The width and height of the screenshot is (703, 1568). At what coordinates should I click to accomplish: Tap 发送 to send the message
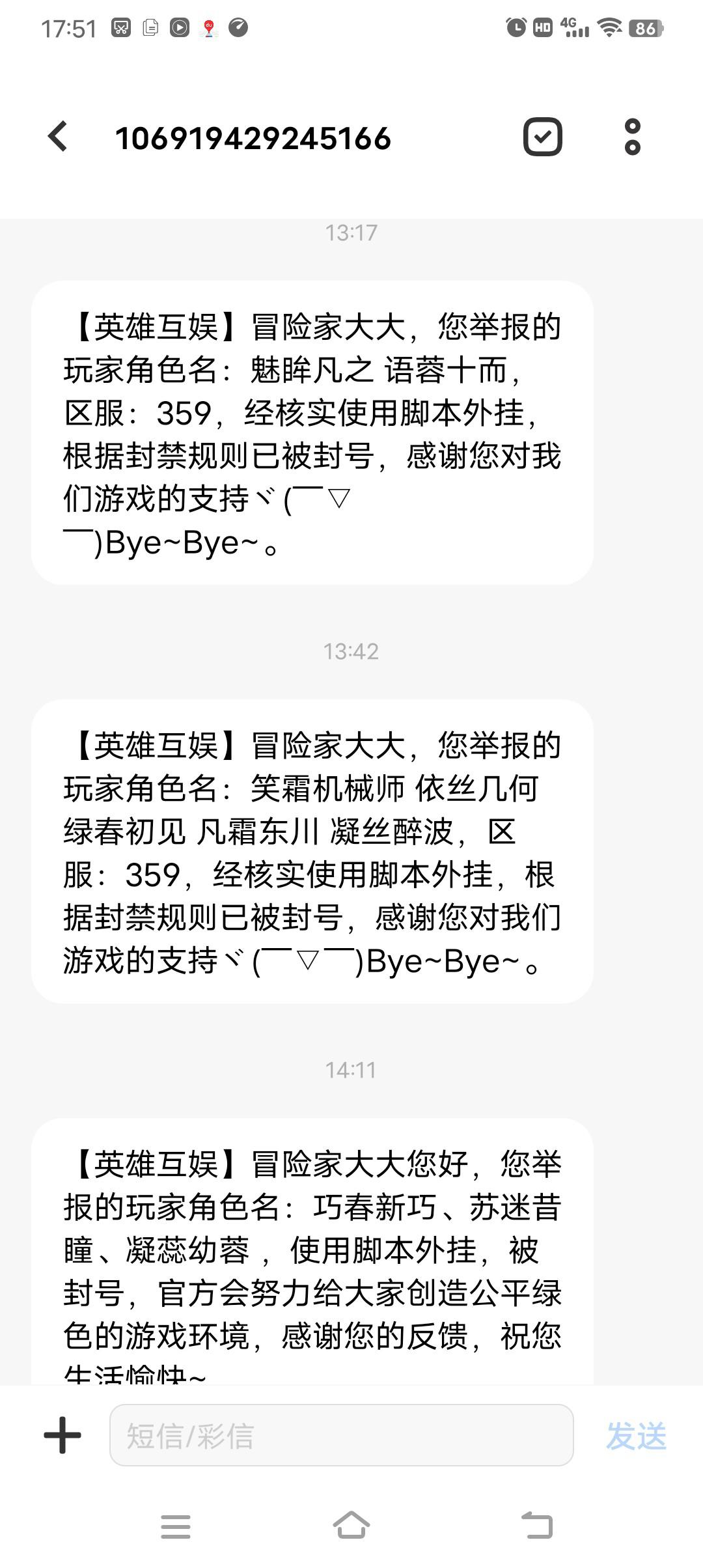[x=636, y=1436]
